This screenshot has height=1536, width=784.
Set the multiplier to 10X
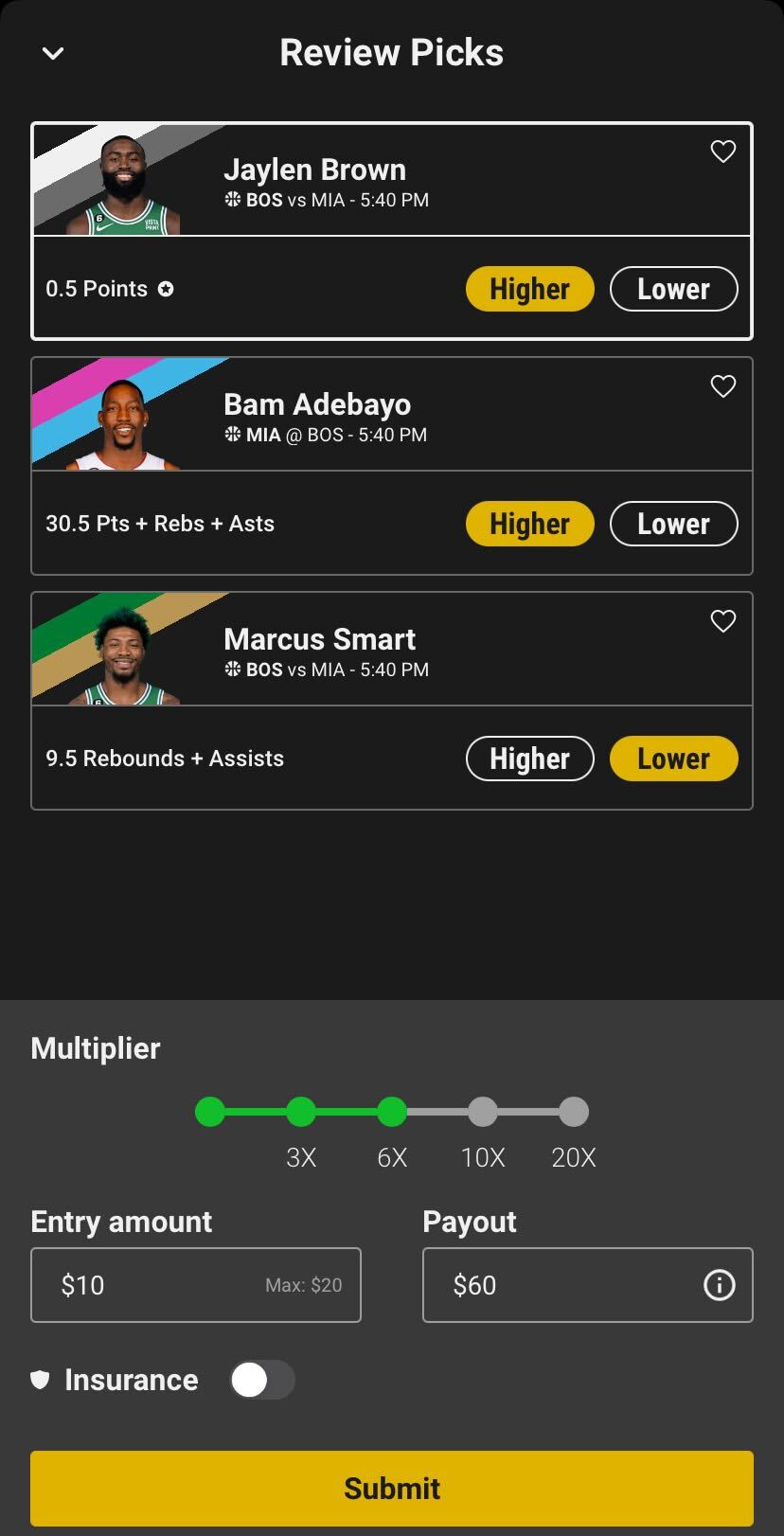[483, 1112]
